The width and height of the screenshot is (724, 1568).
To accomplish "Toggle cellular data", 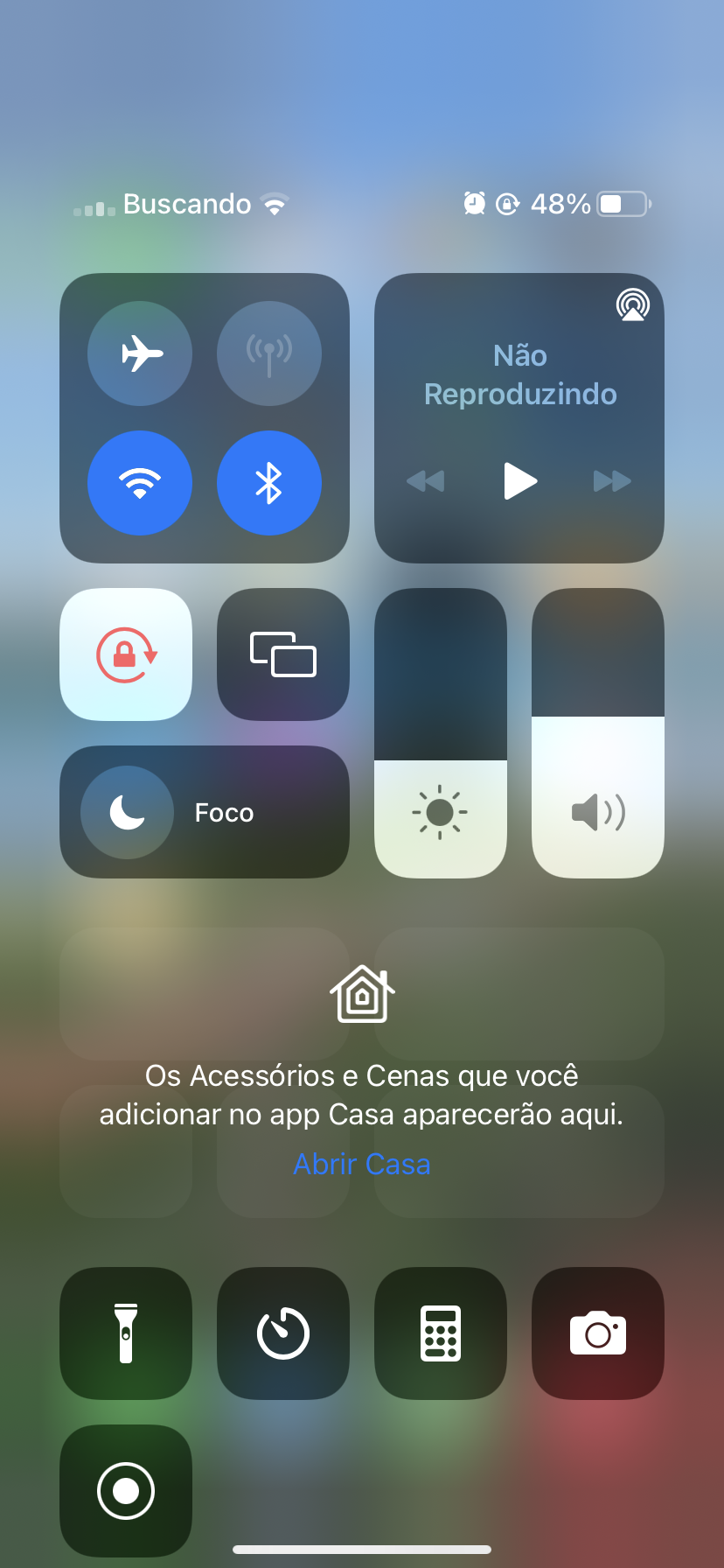I will (269, 353).
